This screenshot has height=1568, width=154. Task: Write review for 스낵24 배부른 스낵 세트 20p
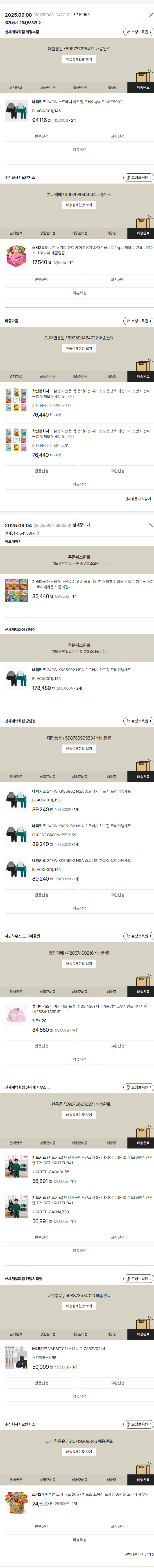pyautogui.click(x=79, y=1539)
